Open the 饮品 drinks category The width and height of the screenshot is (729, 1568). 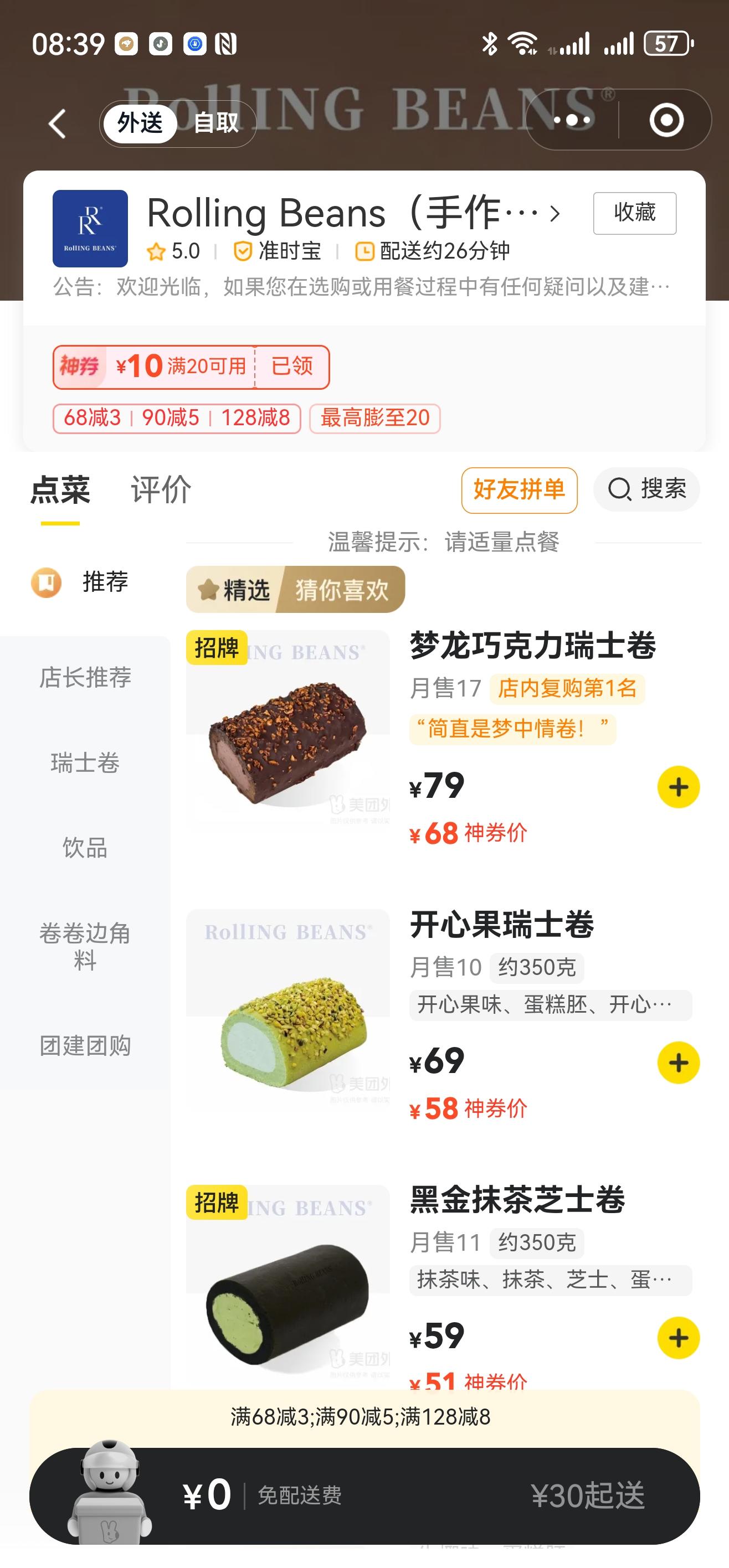pos(85,847)
